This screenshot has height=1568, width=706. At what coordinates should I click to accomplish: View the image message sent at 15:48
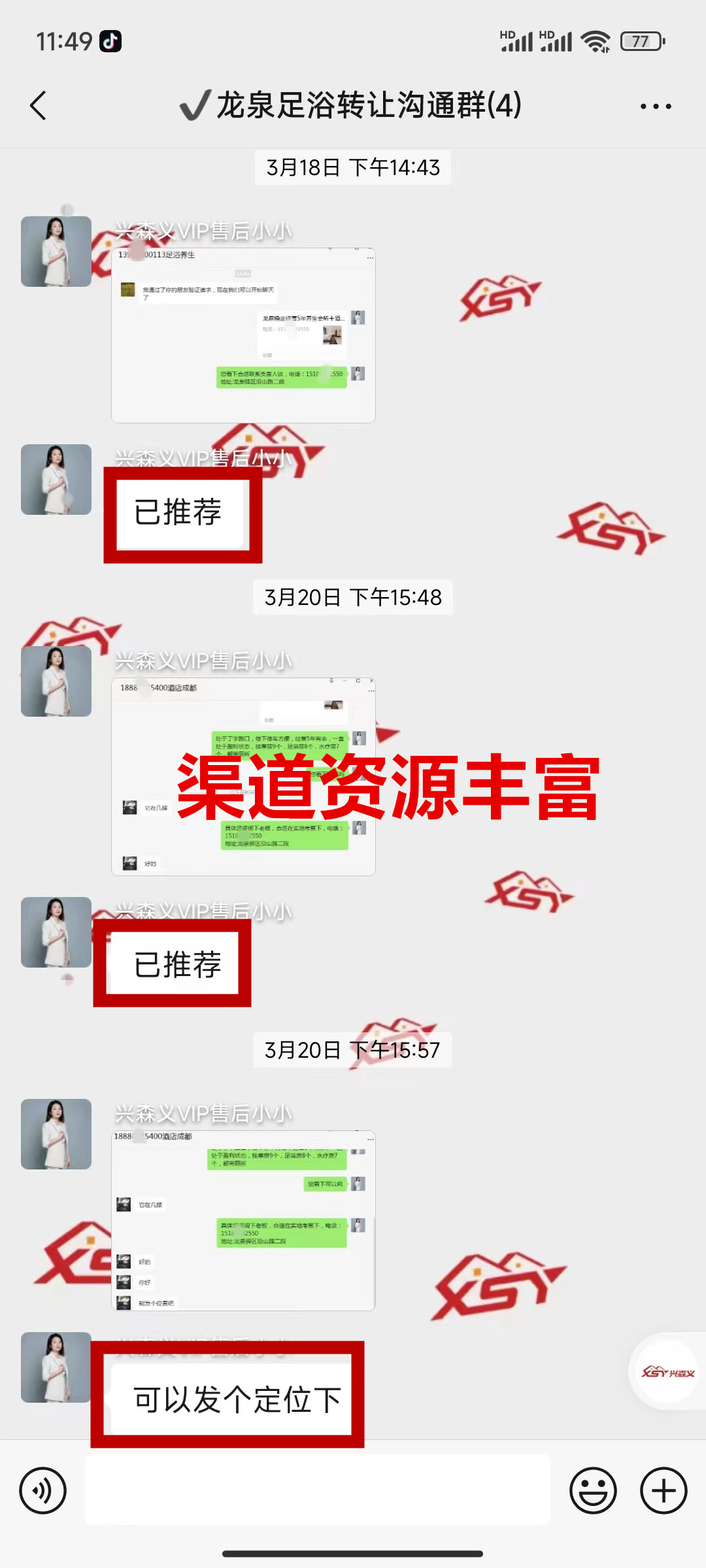pyautogui.click(x=243, y=777)
